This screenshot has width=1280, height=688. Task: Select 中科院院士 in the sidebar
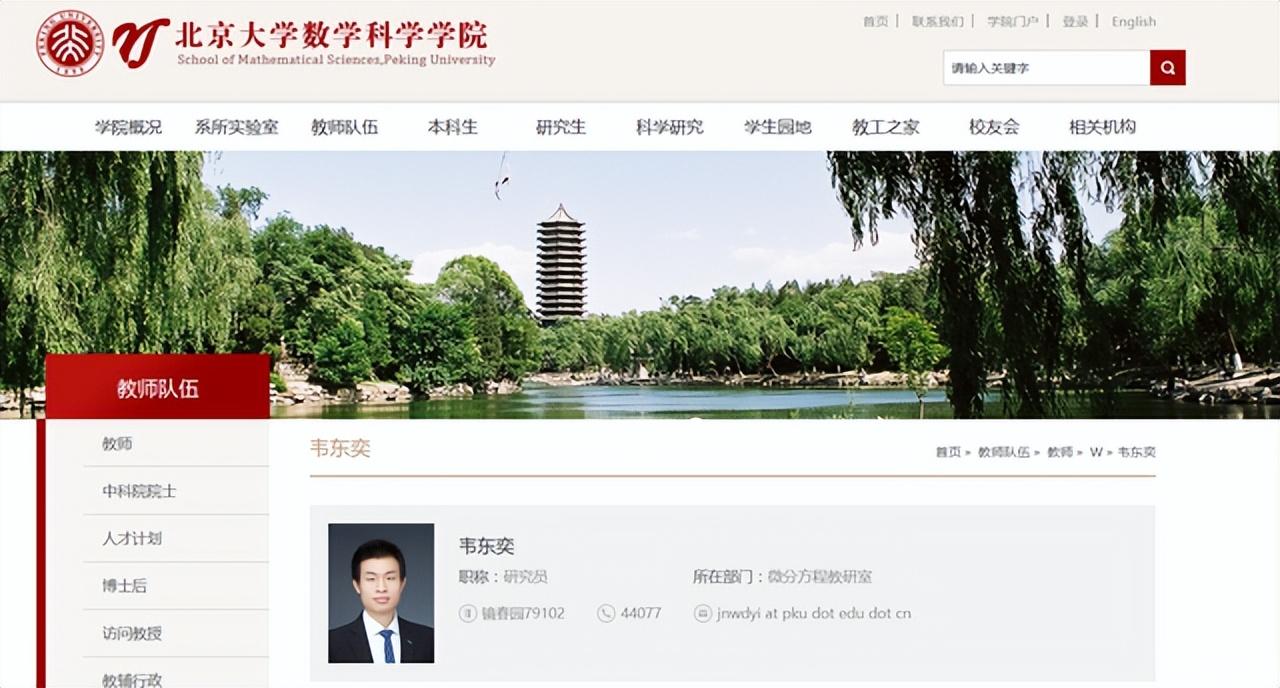139,491
